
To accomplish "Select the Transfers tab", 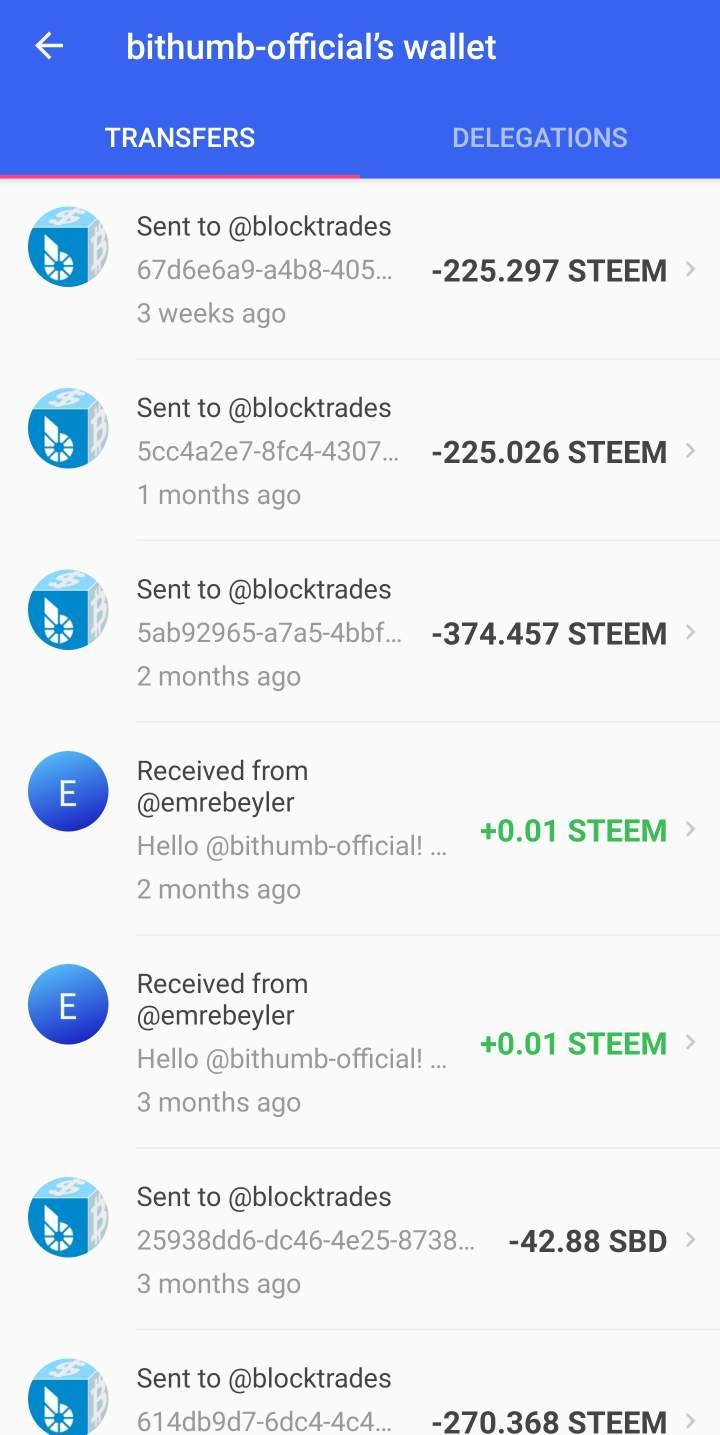I will [x=180, y=138].
